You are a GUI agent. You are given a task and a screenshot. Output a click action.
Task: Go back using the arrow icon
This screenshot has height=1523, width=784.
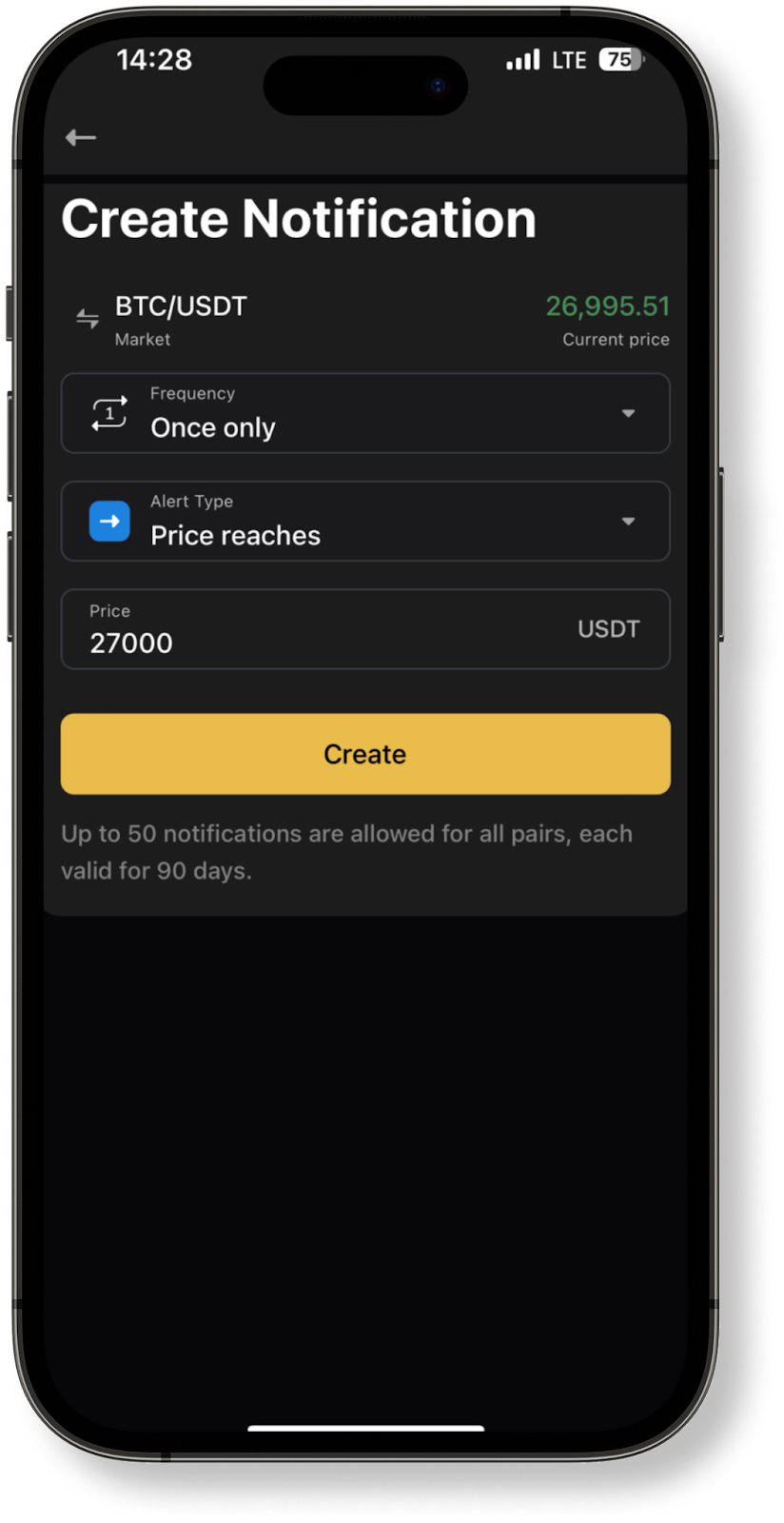(x=81, y=138)
